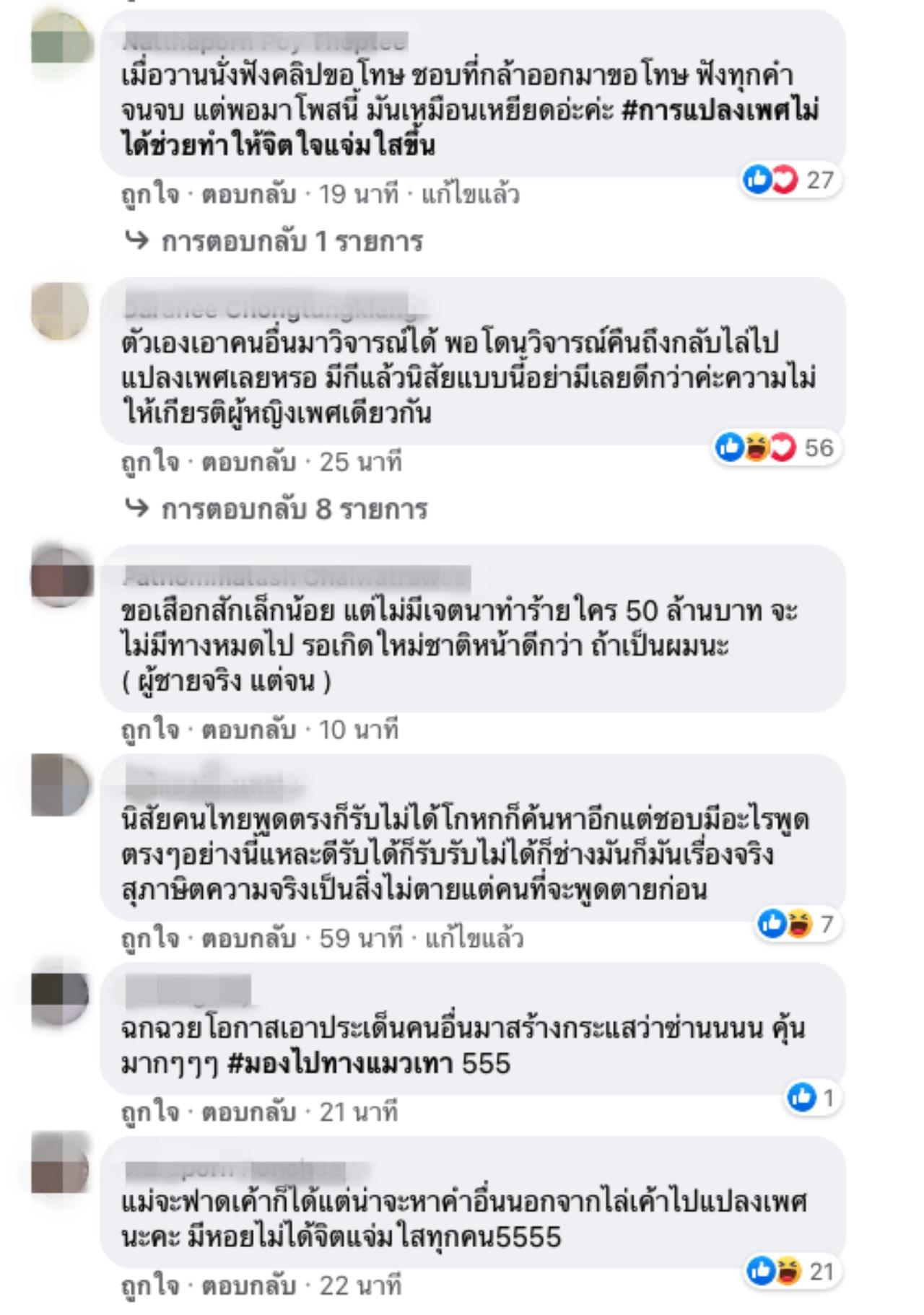
Task: Reply to the comment from 19 นาที ago
Action: 248,195
